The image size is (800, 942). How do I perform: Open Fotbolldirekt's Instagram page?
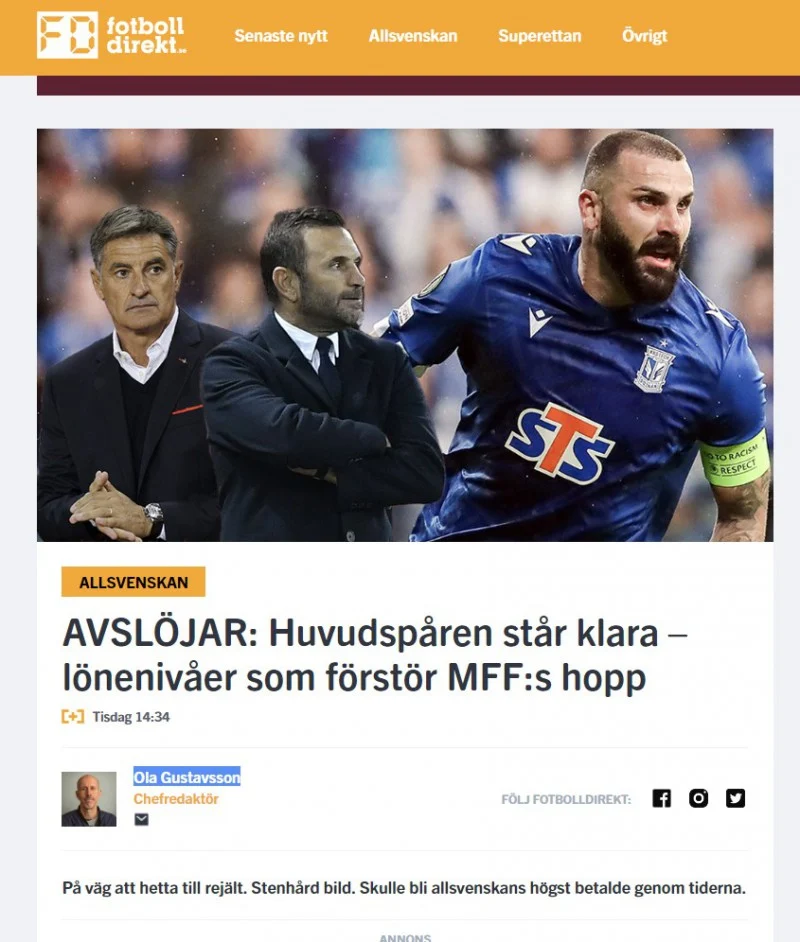(698, 798)
